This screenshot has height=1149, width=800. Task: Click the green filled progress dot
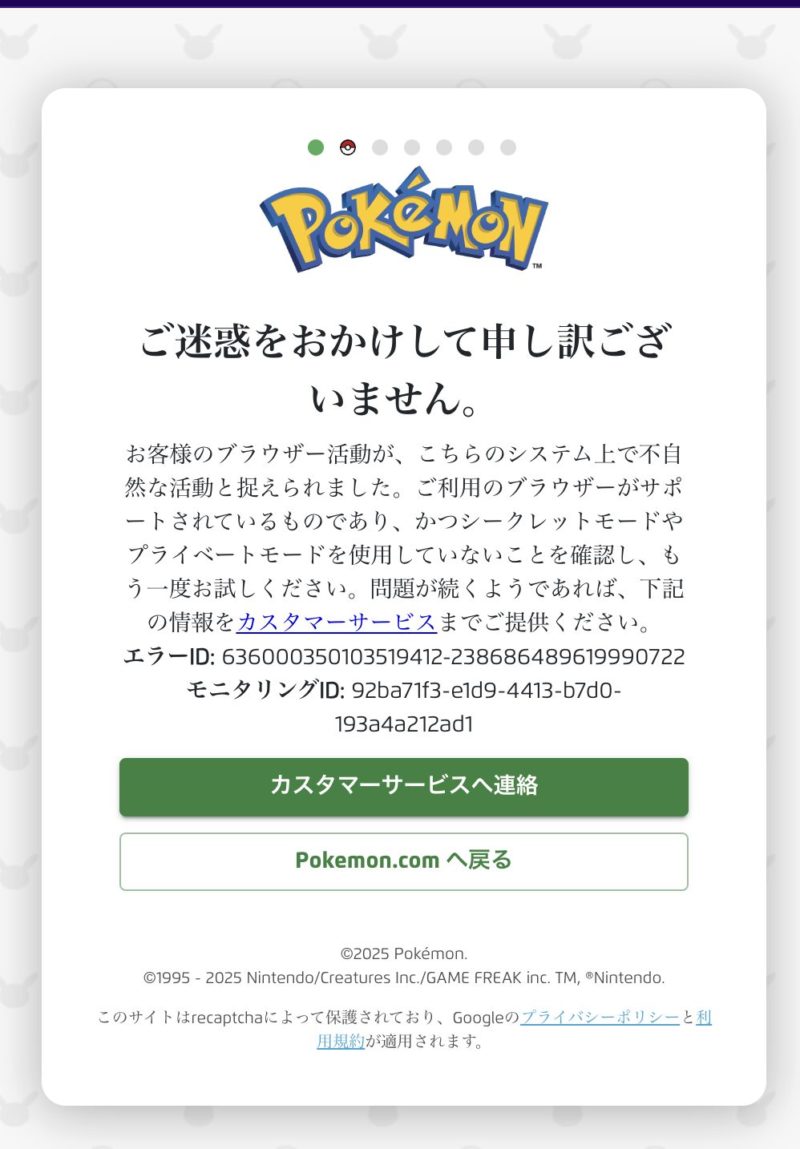(315, 147)
